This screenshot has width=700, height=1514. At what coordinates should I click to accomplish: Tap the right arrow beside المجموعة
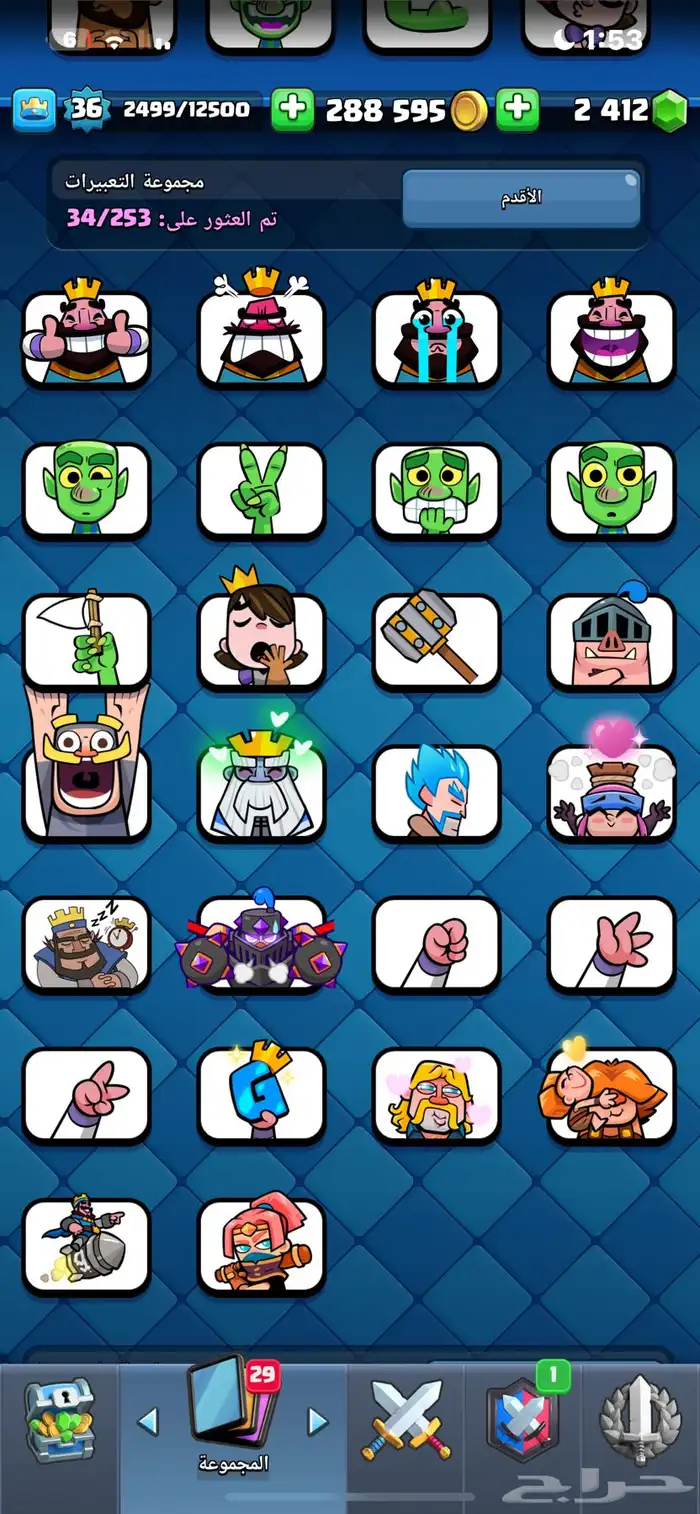click(x=317, y=1422)
